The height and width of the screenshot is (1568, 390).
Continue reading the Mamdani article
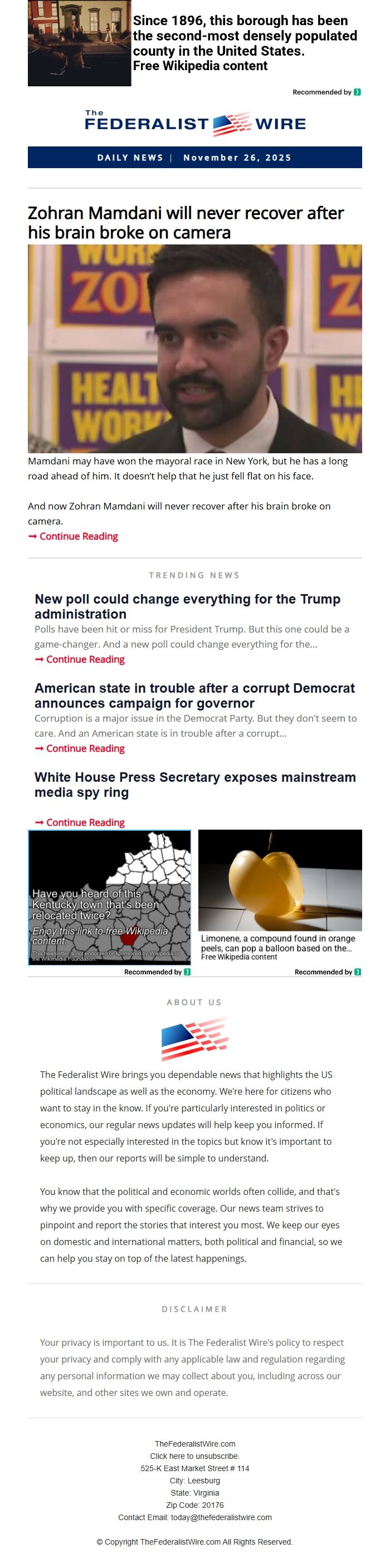click(78, 536)
